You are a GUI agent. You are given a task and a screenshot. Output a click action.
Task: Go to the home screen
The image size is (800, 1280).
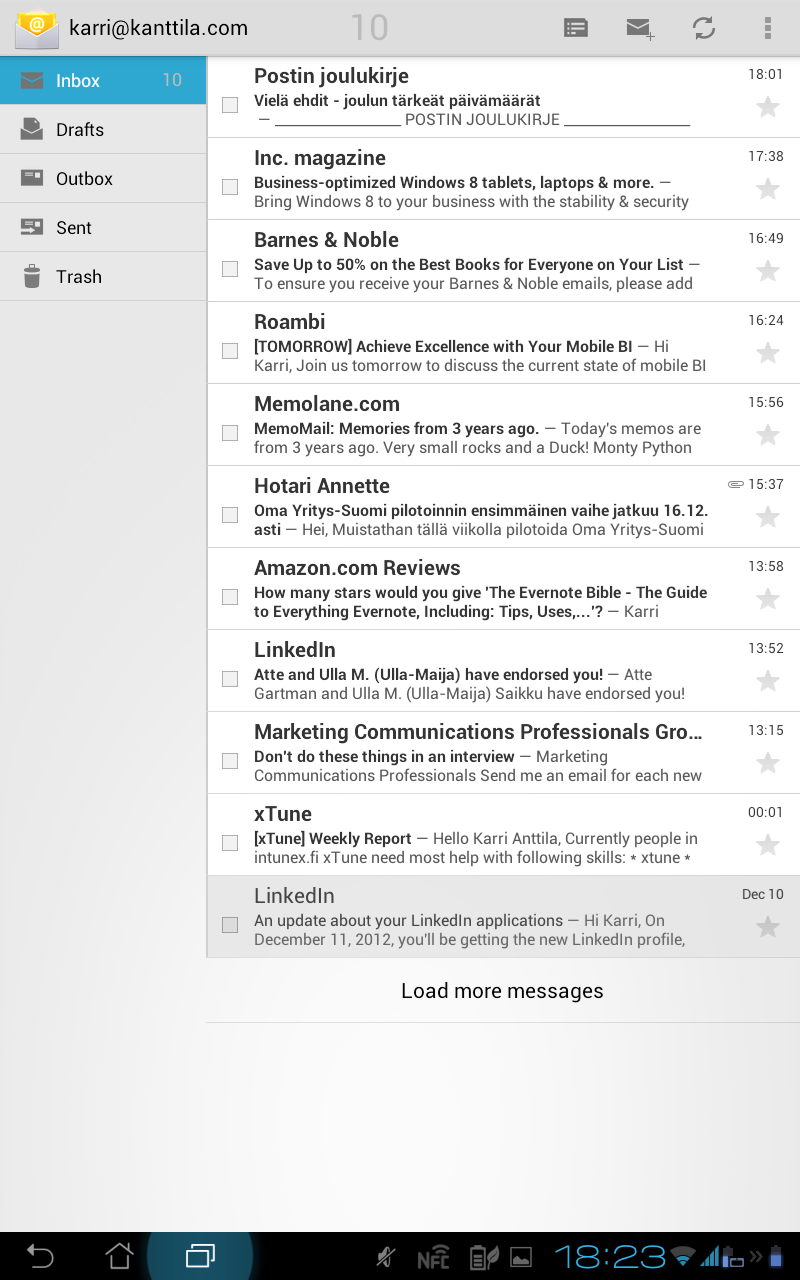[x=120, y=1256]
